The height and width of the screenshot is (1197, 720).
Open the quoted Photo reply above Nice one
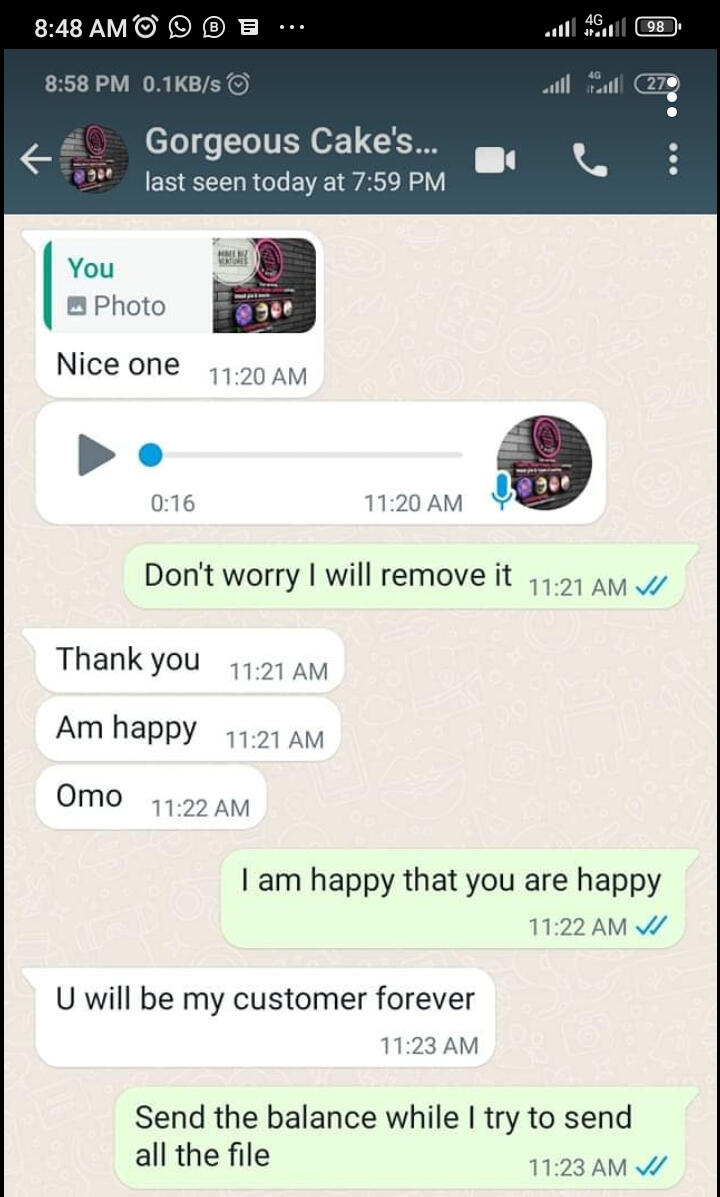[180, 285]
